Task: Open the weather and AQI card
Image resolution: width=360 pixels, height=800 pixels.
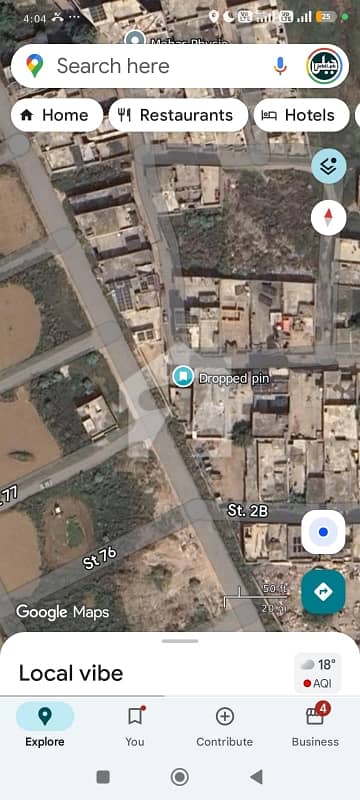Action: coord(318,672)
